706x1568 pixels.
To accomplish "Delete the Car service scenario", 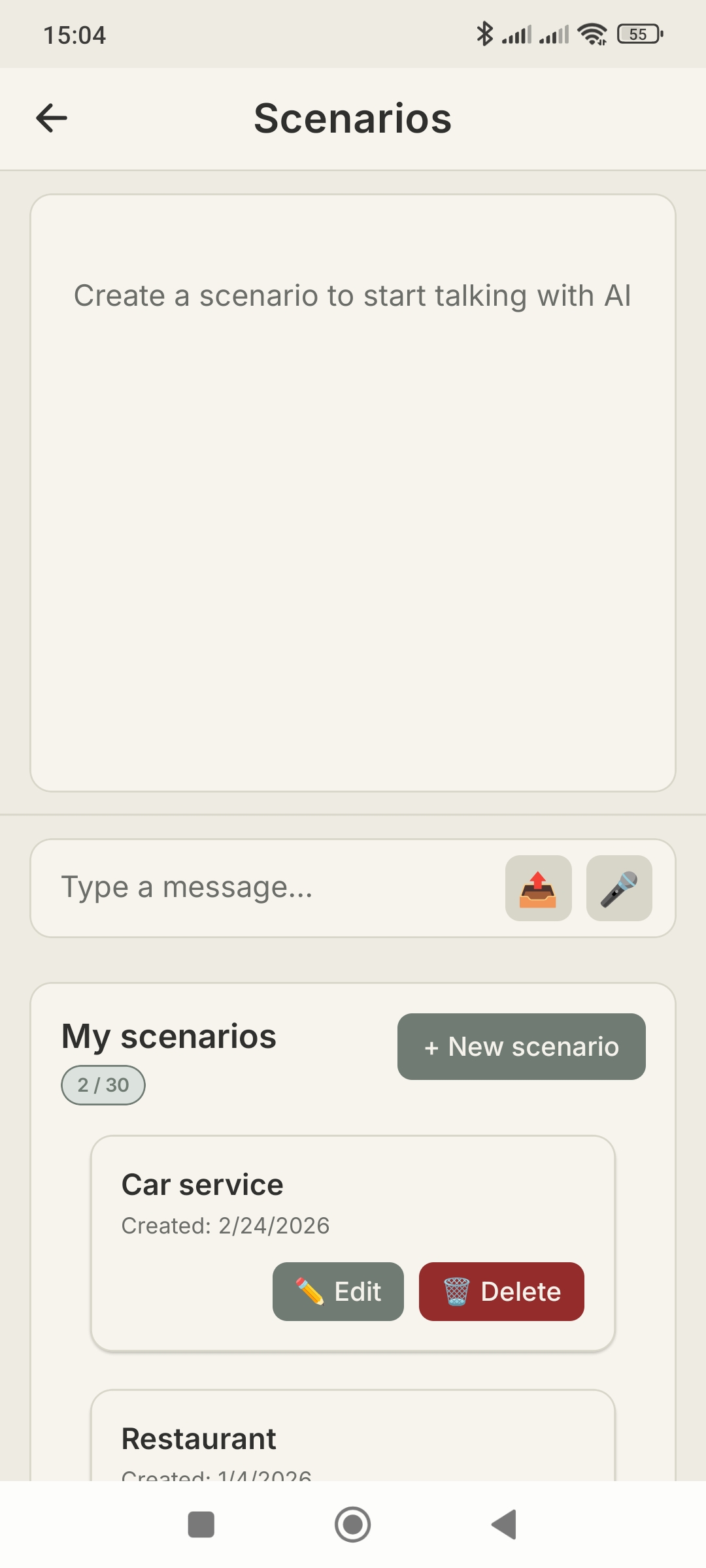I will coord(501,1292).
